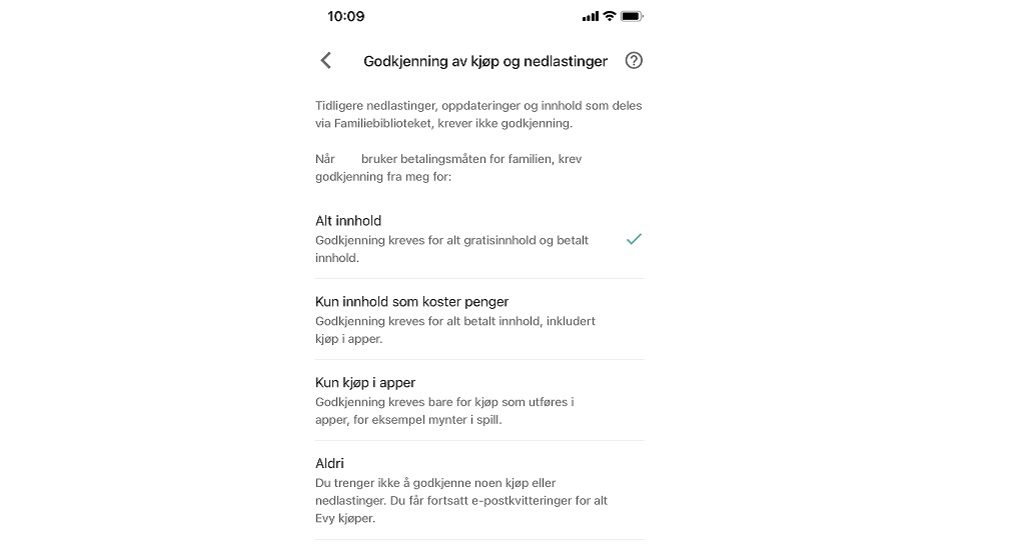Open the help question mark icon
Image resolution: width=1024 pixels, height=560 pixels.
pos(633,61)
